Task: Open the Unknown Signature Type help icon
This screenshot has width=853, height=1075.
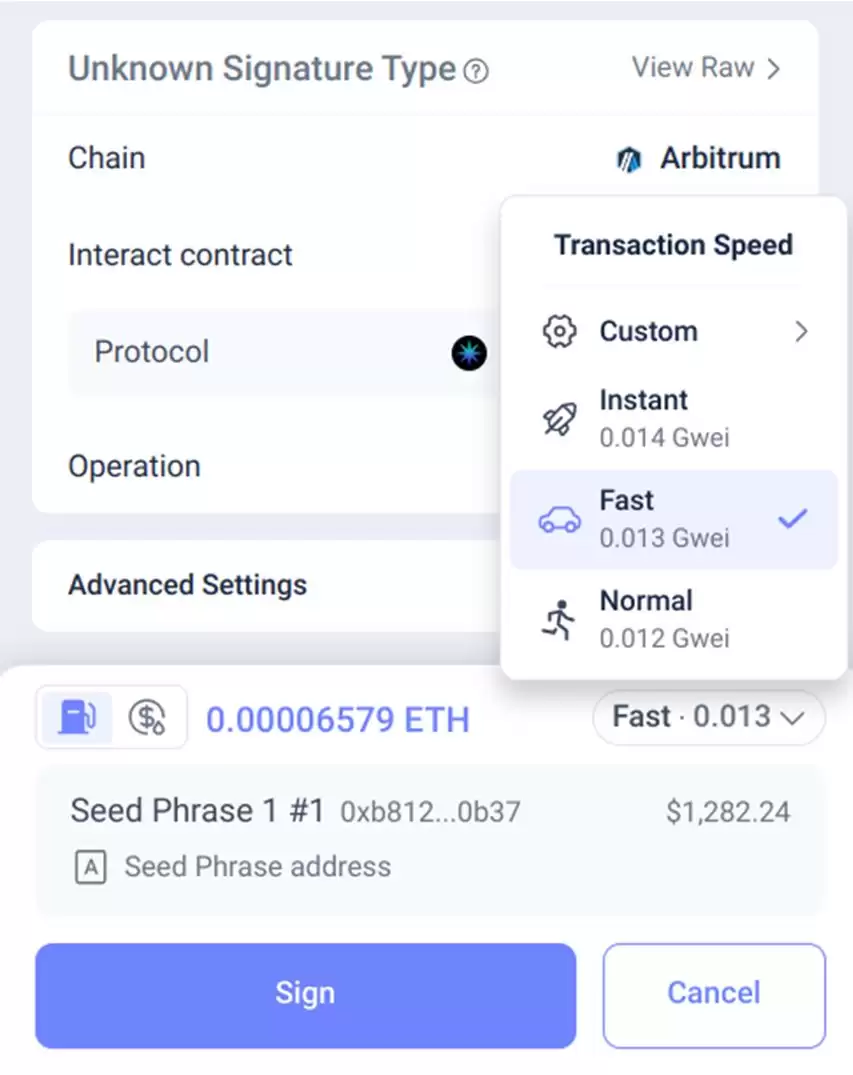Action: click(478, 71)
